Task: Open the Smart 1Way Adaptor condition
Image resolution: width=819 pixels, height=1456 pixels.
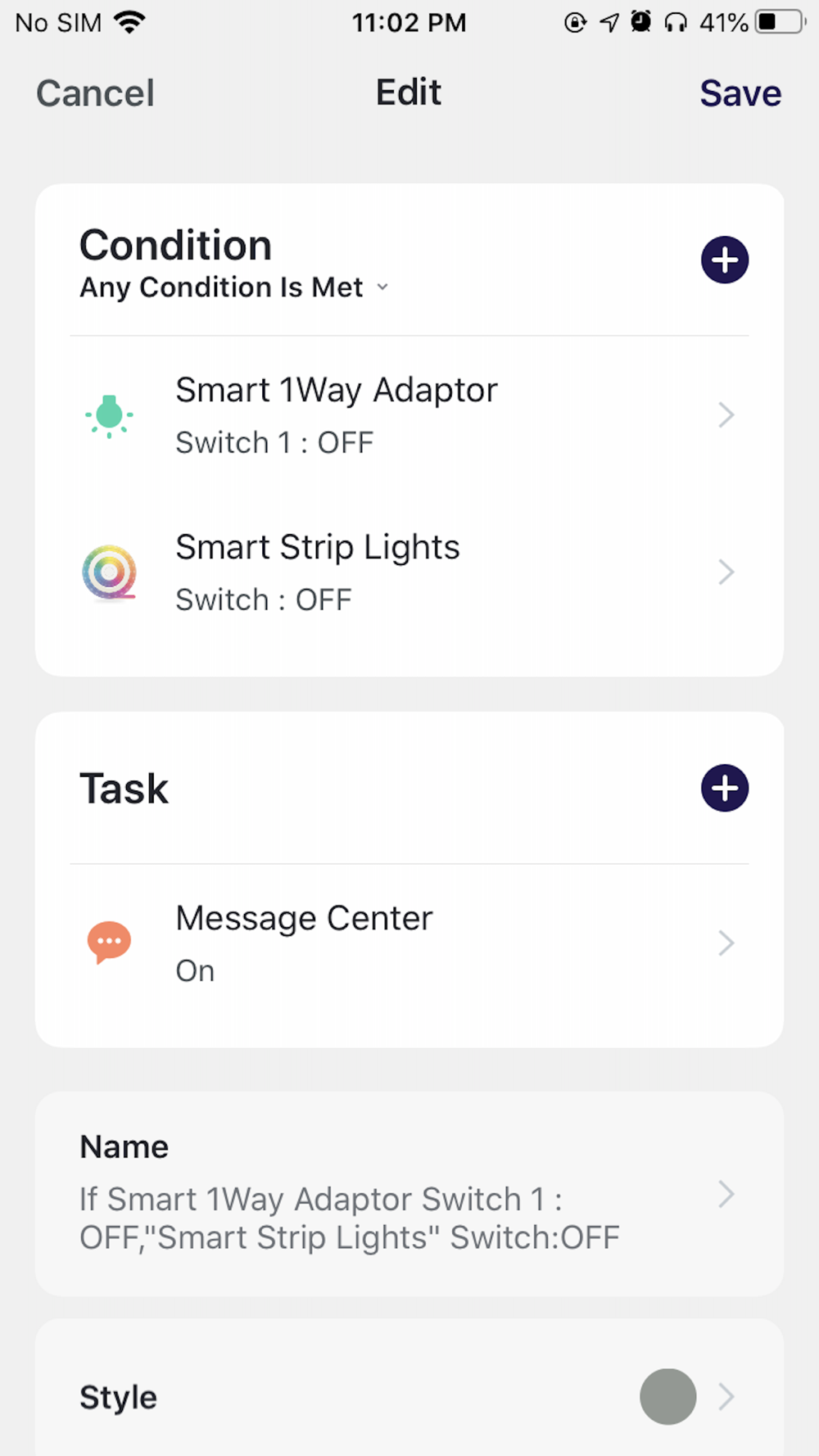Action: 409,415
